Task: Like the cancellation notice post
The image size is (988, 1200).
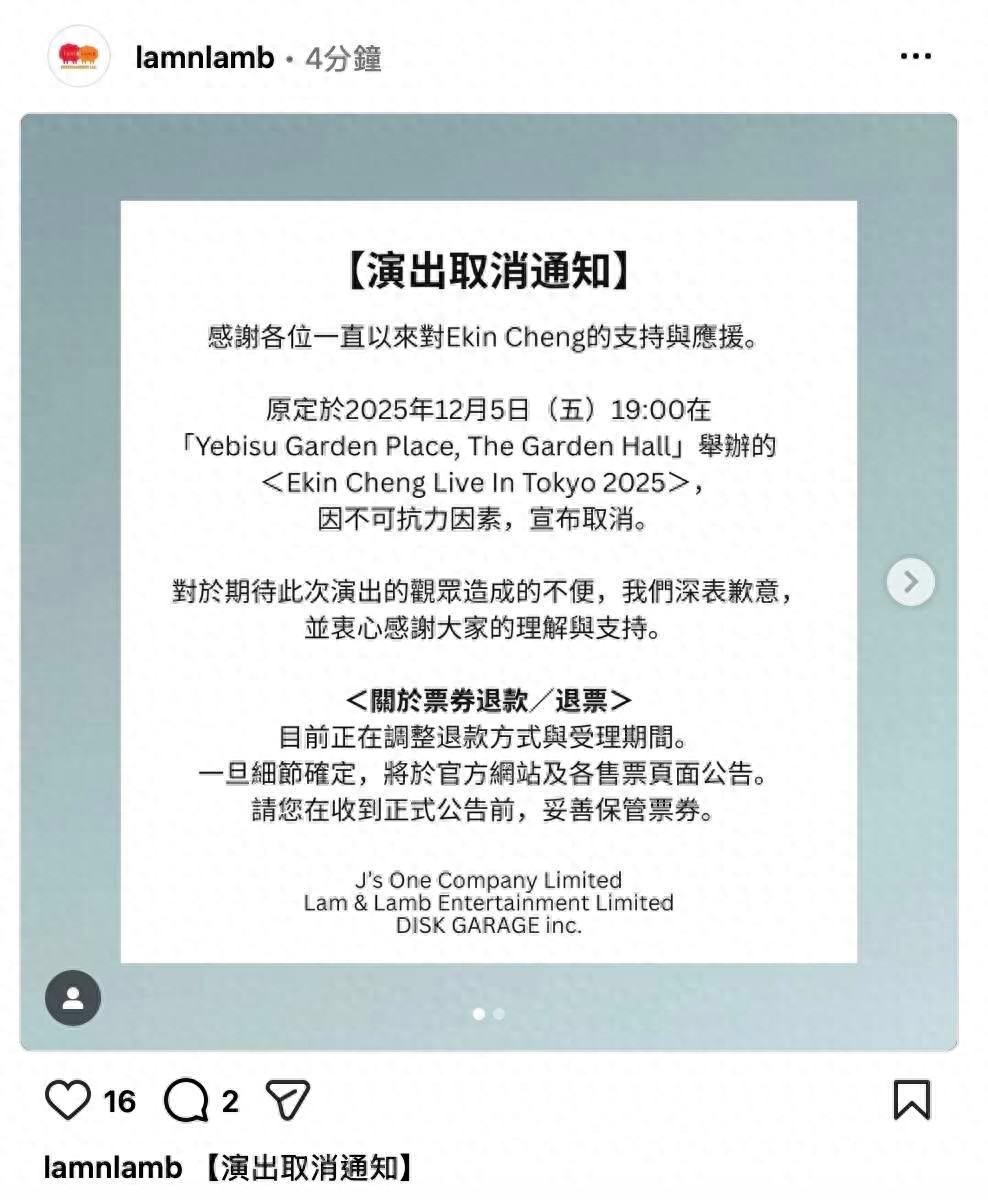Action: tap(68, 1101)
